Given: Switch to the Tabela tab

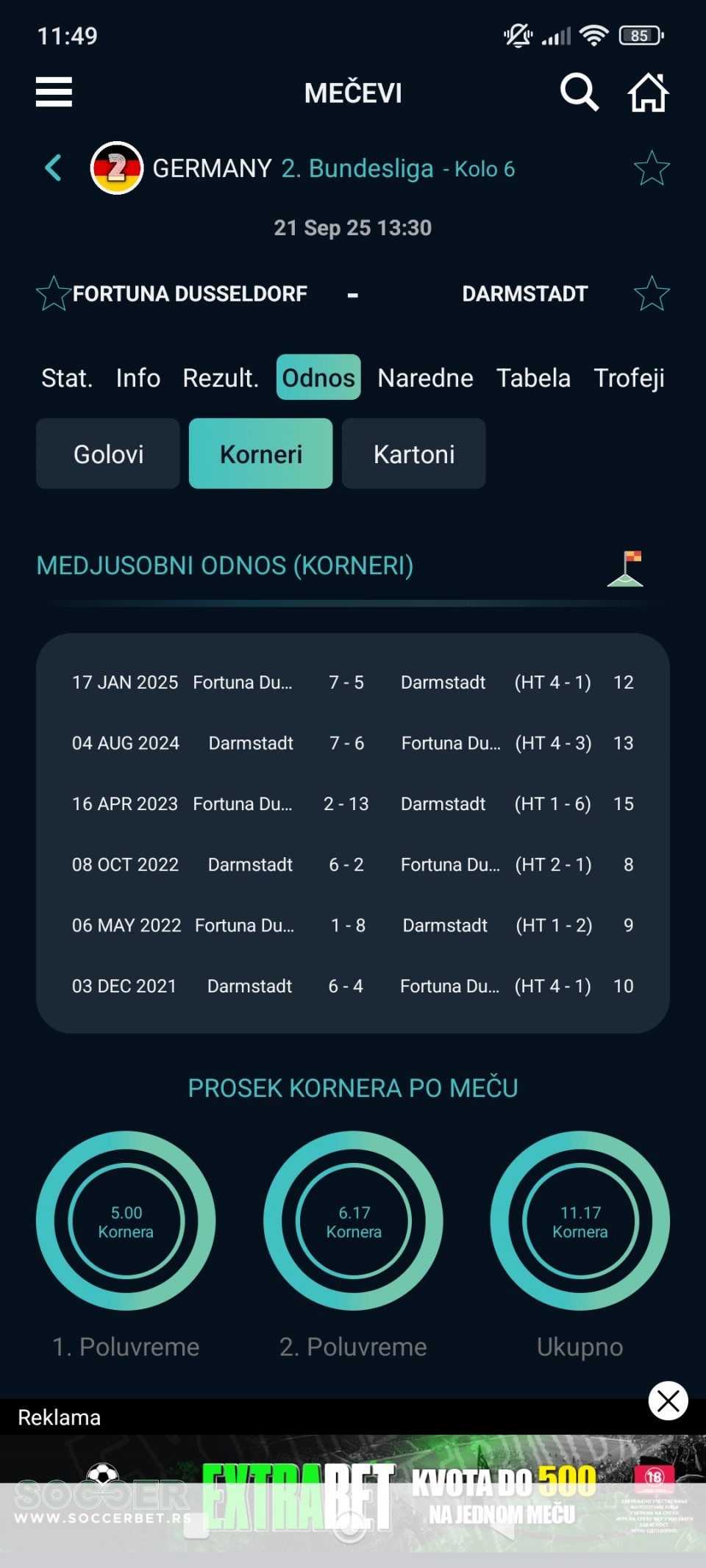Looking at the screenshot, I should pyautogui.click(x=533, y=378).
